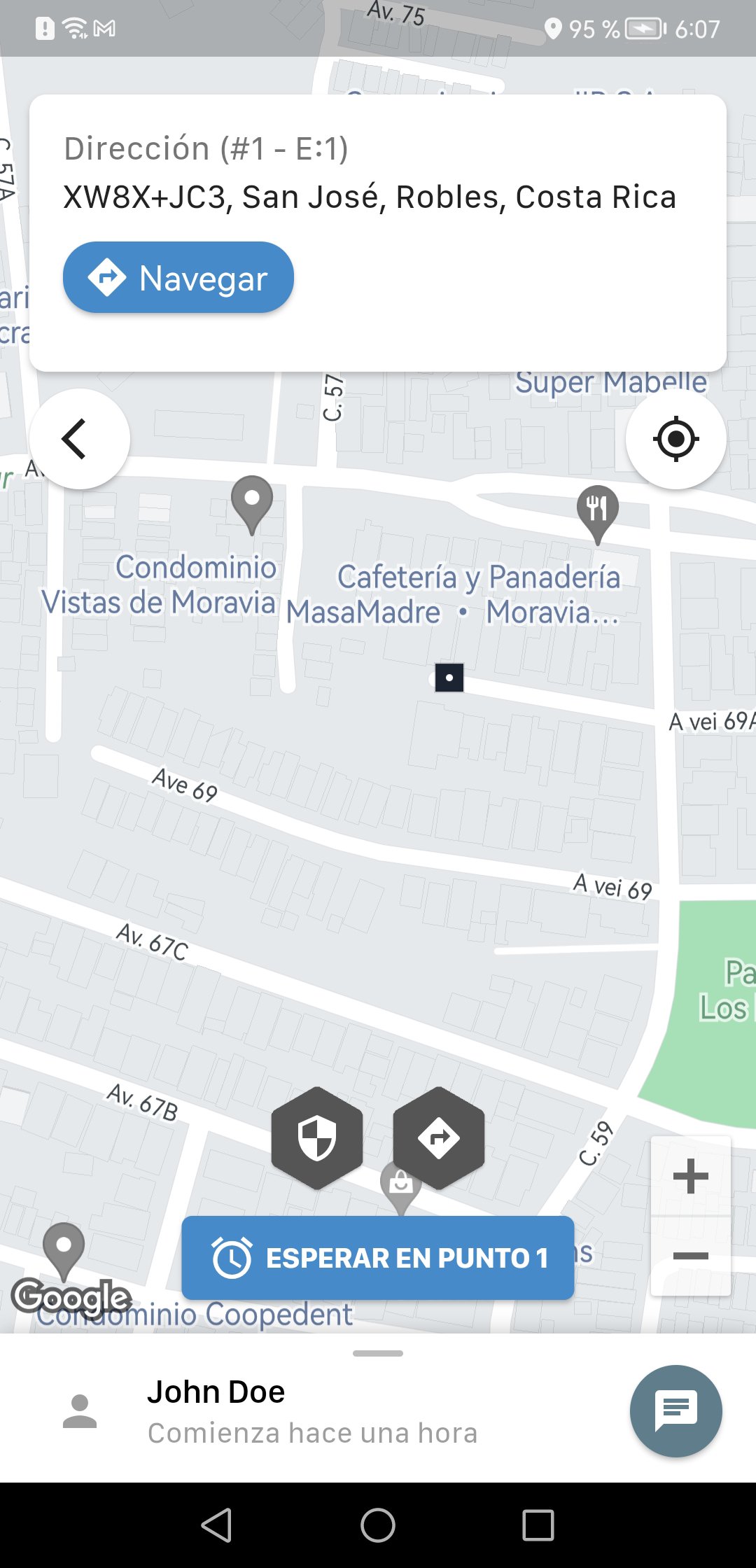Go back with the arrow button
The image size is (756, 1568).
point(80,439)
